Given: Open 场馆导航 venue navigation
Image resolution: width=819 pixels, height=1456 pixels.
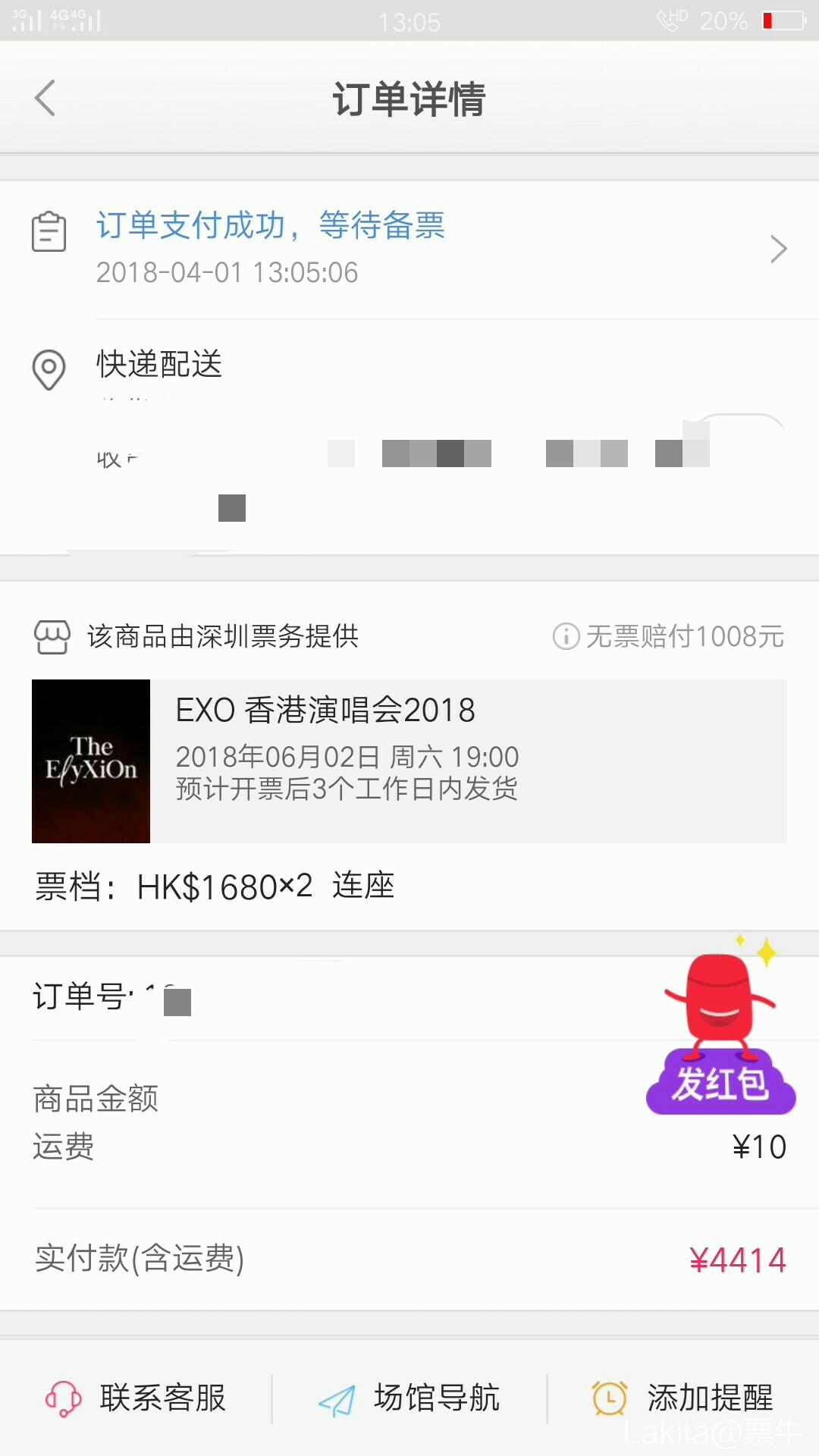Looking at the screenshot, I should tap(409, 1398).
